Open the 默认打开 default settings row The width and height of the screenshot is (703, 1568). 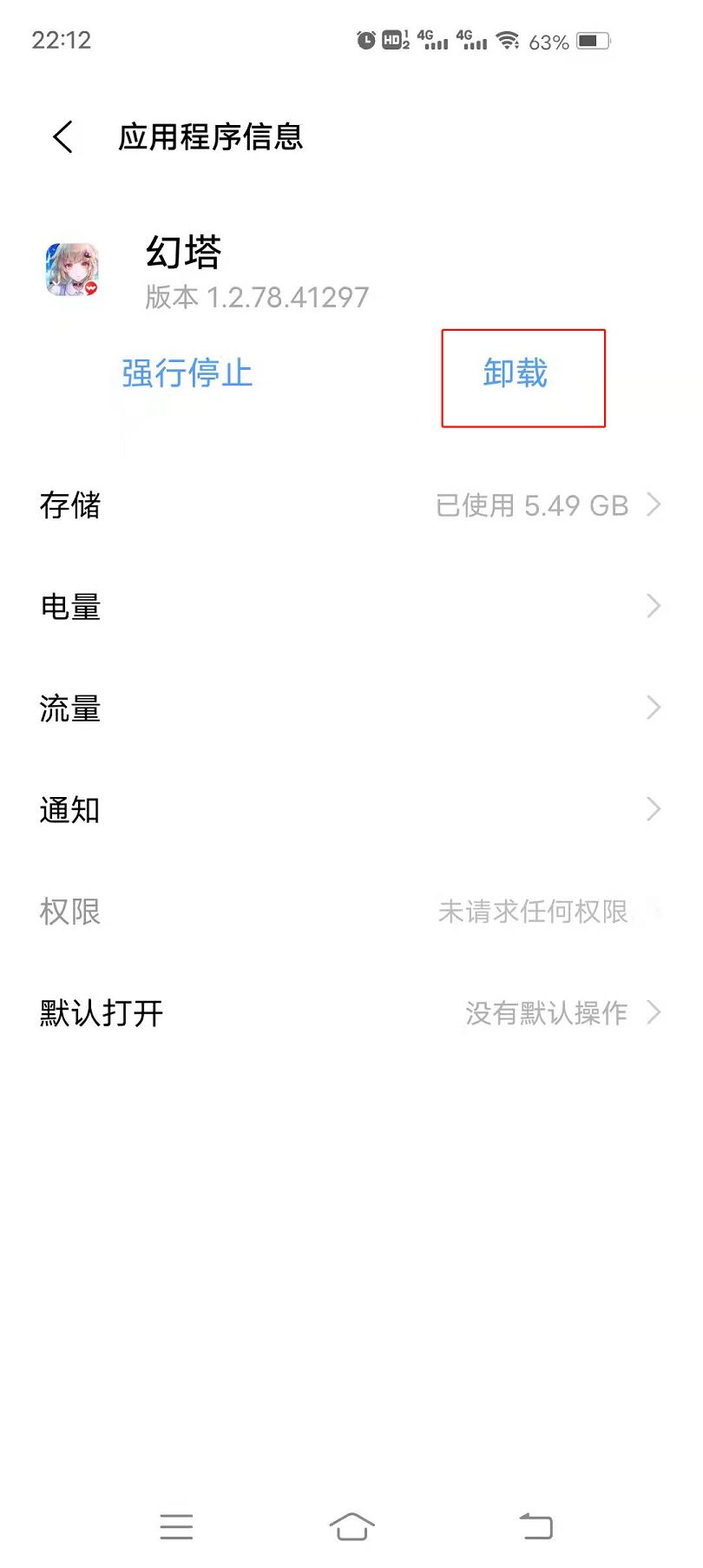click(x=351, y=1012)
